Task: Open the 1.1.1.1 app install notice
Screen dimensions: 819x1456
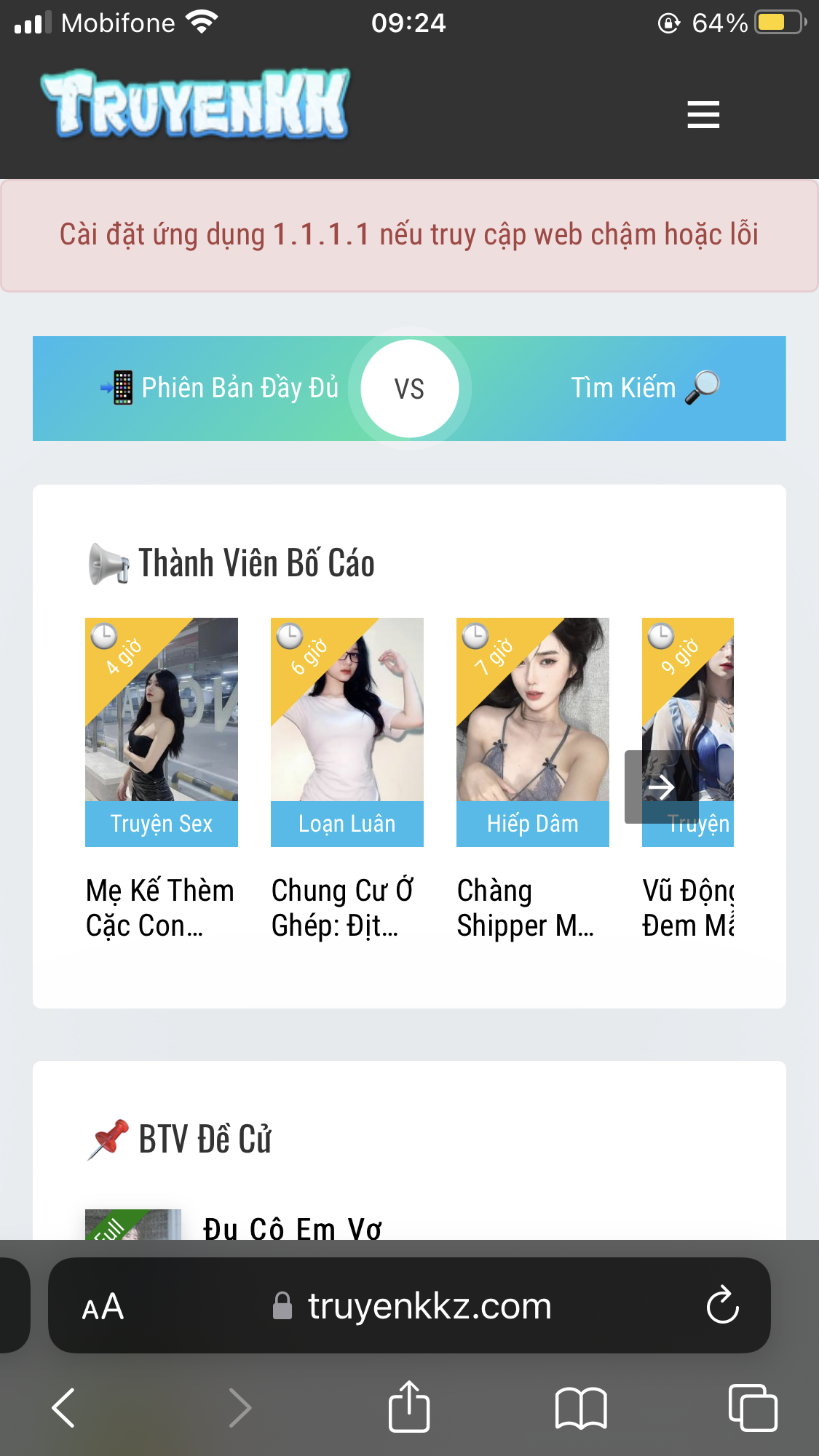Action: [x=409, y=235]
